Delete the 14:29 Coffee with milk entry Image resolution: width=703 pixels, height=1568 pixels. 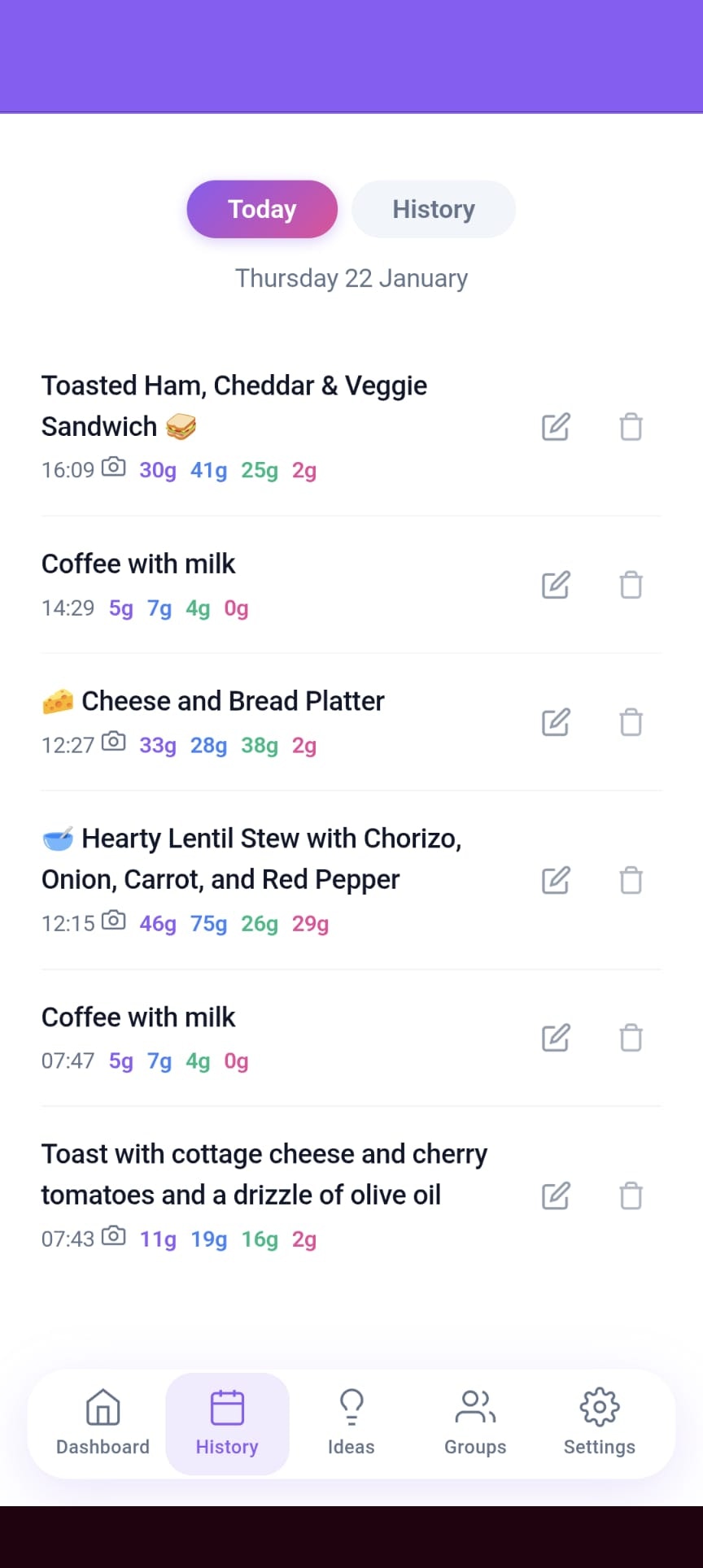631,585
